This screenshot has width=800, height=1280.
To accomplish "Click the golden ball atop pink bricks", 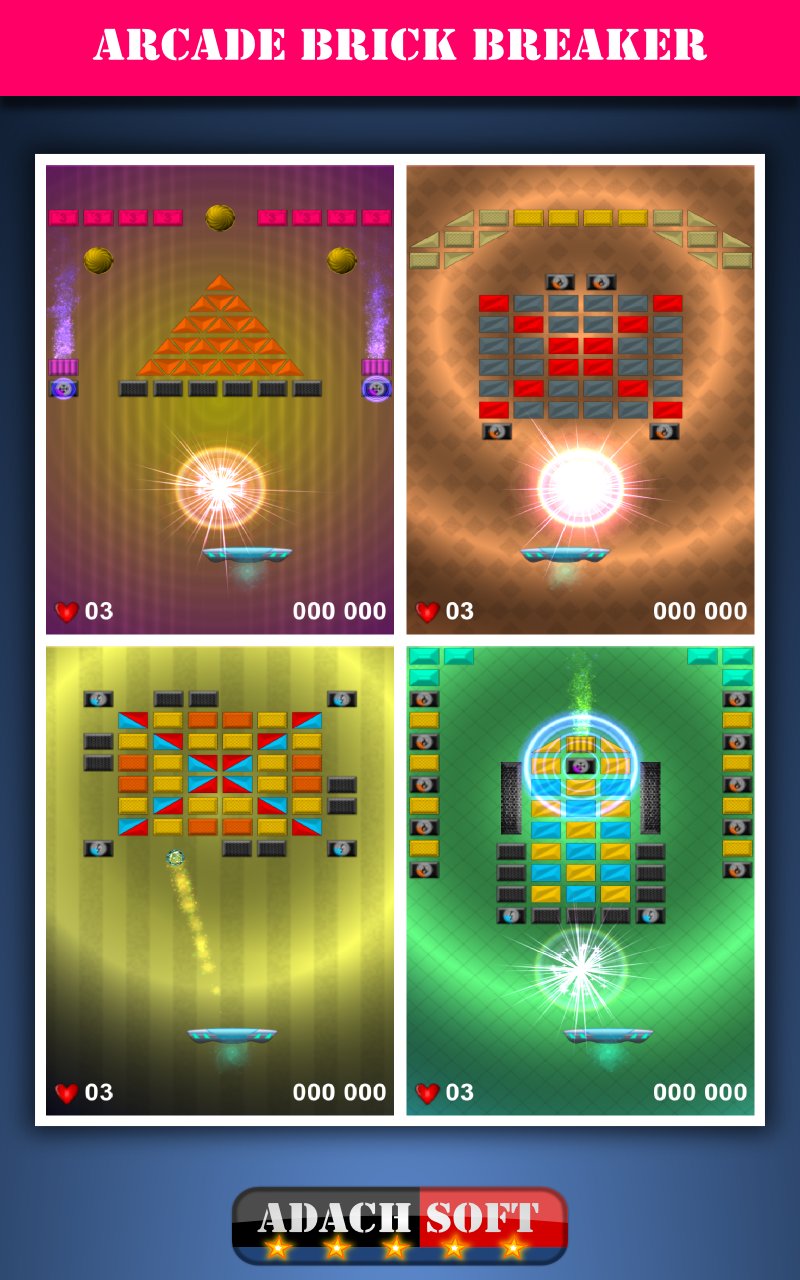I will (x=218, y=216).
